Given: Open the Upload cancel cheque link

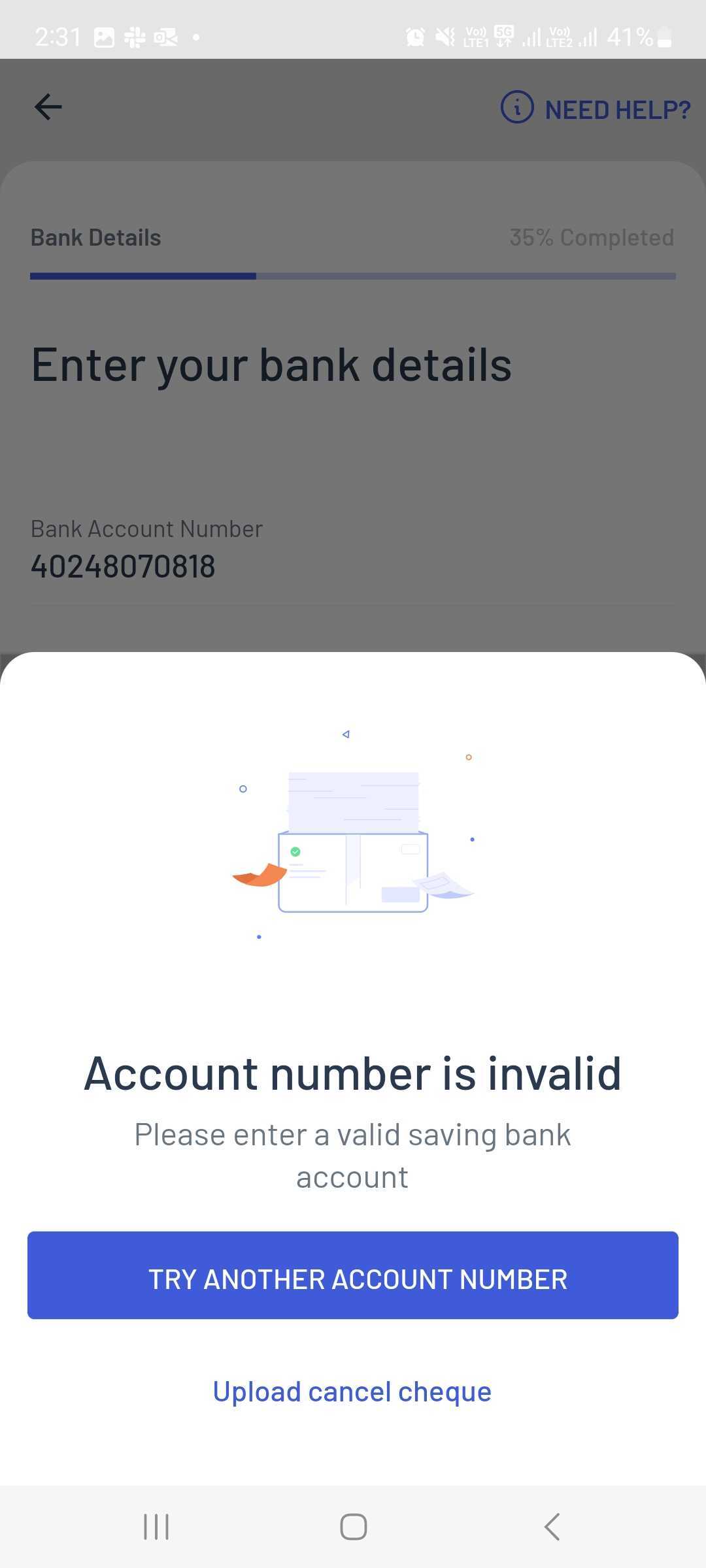Looking at the screenshot, I should click(x=352, y=1392).
